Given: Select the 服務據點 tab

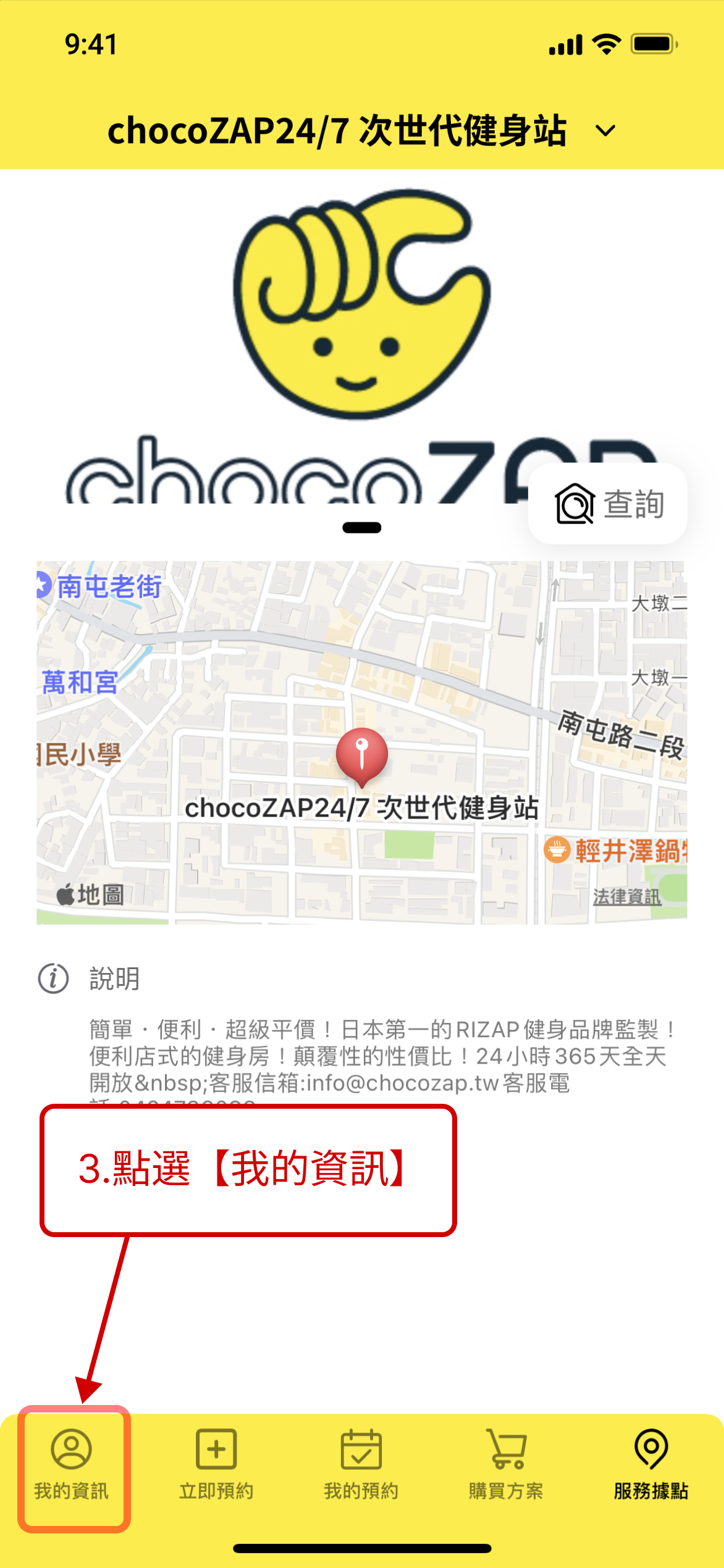Looking at the screenshot, I should pyautogui.click(x=650, y=1464).
